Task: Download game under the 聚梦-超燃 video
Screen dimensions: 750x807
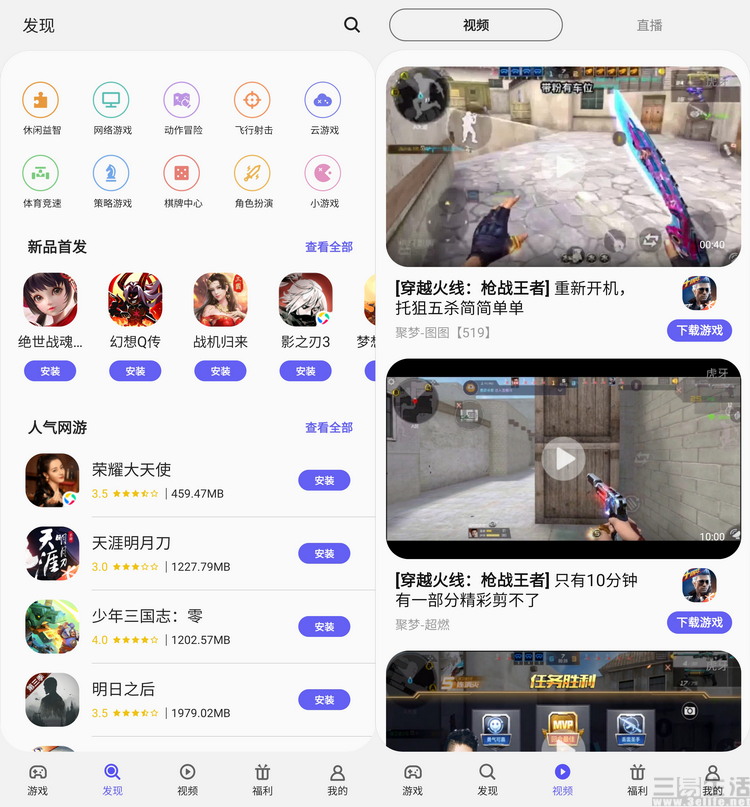Action: click(x=700, y=622)
